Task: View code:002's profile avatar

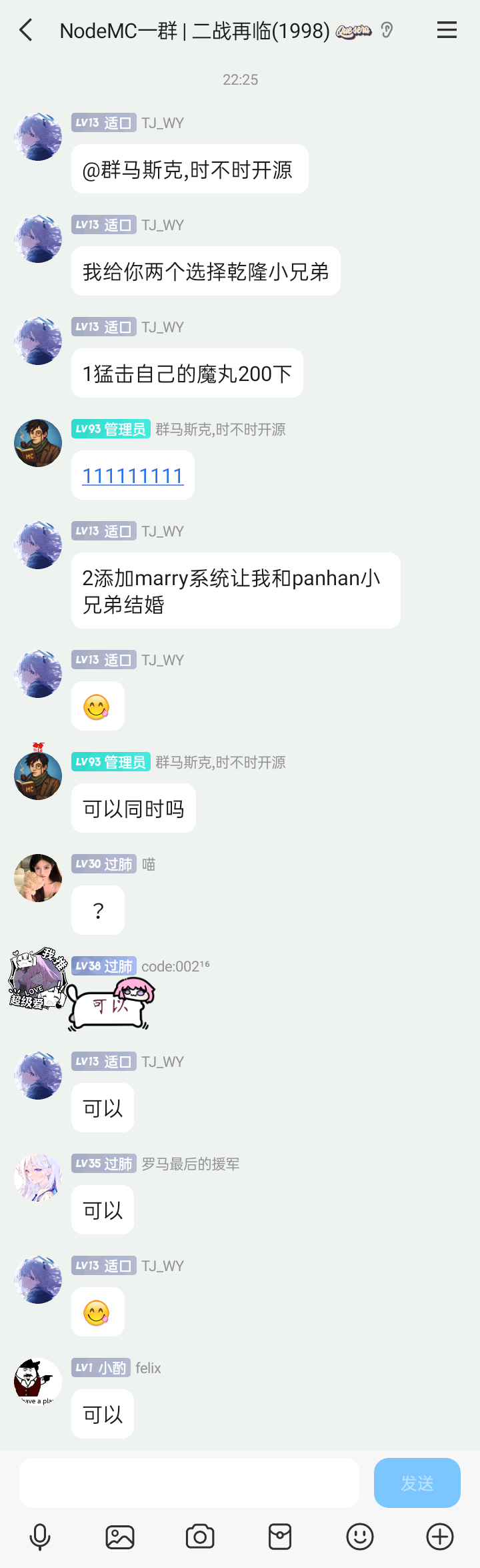Action: point(38,978)
